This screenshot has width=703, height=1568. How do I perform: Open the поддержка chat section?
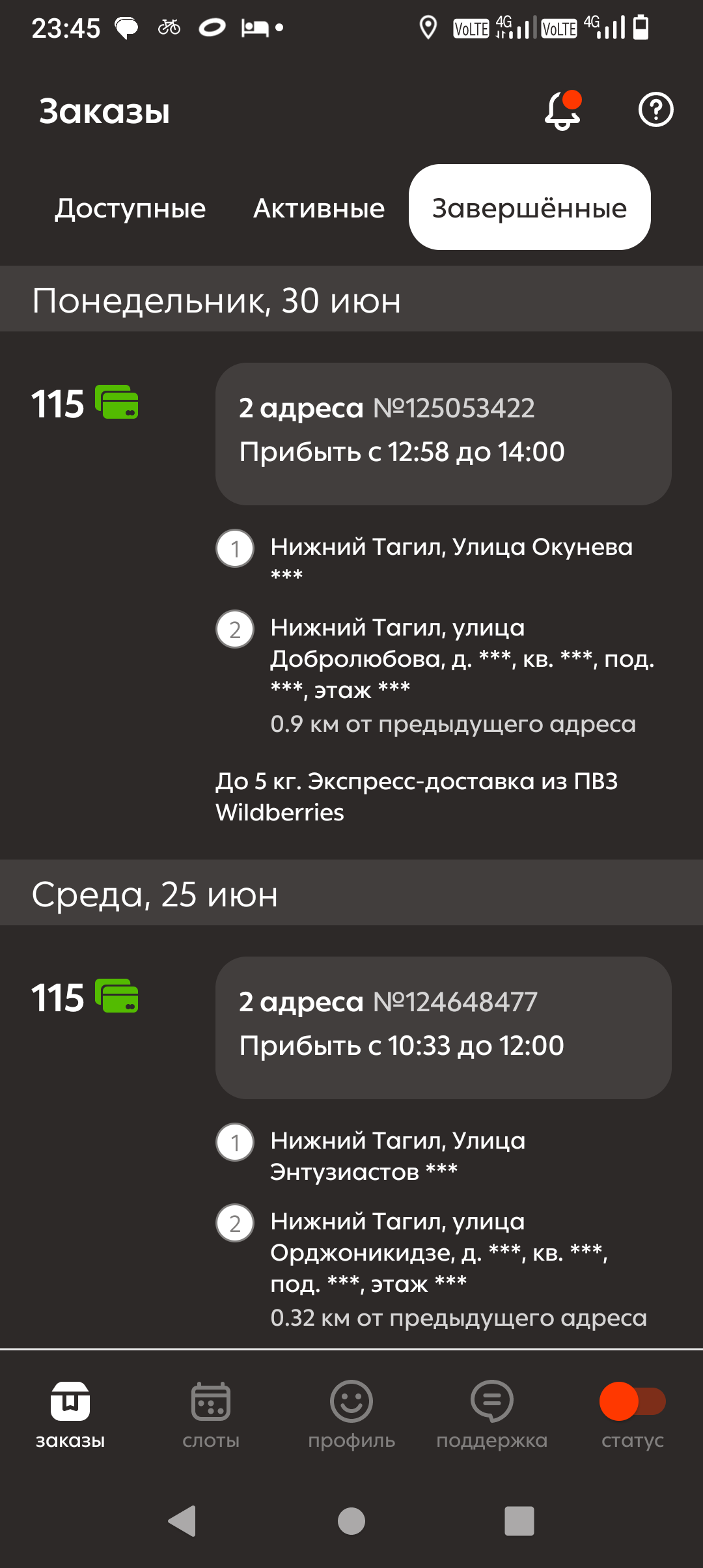[x=492, y=1414]
